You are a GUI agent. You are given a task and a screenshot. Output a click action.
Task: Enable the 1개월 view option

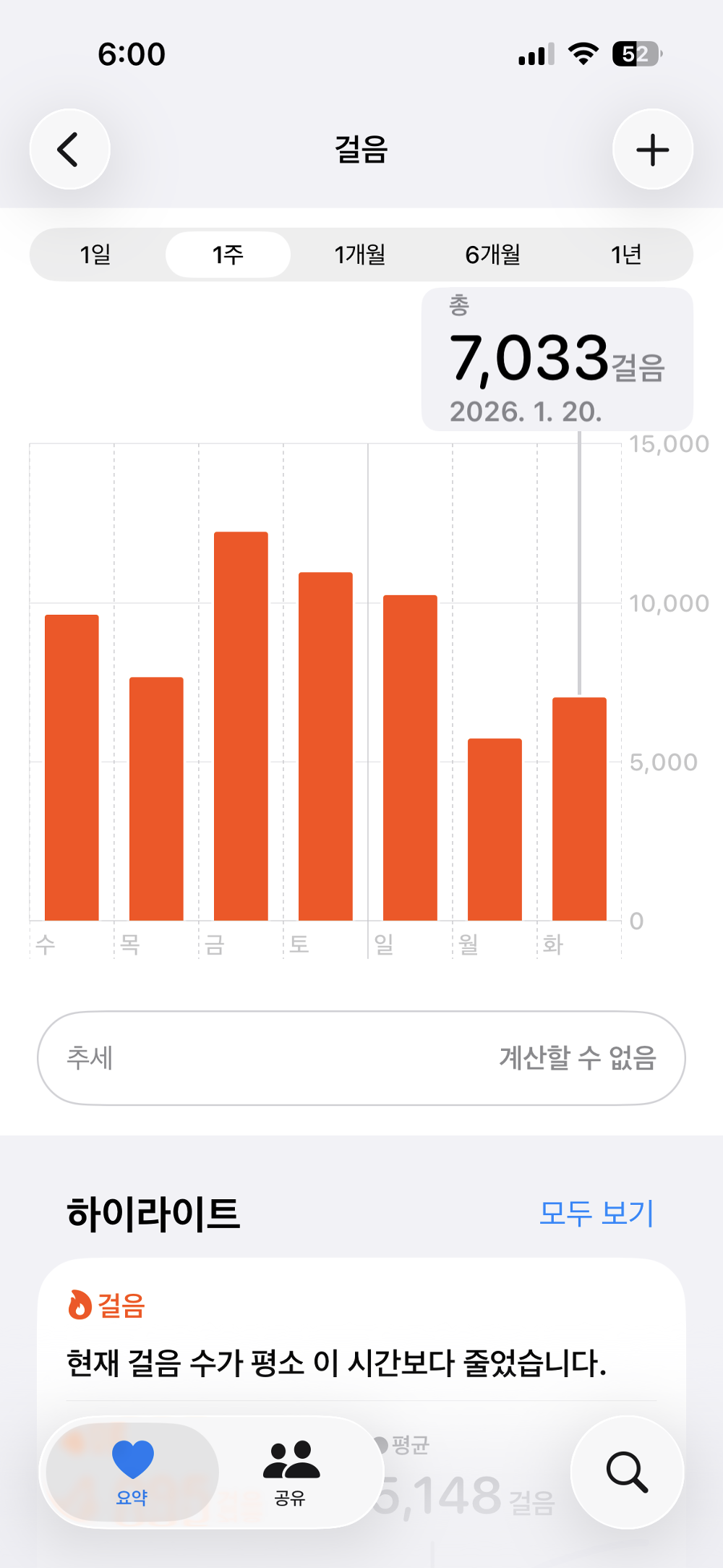point(361,254)
